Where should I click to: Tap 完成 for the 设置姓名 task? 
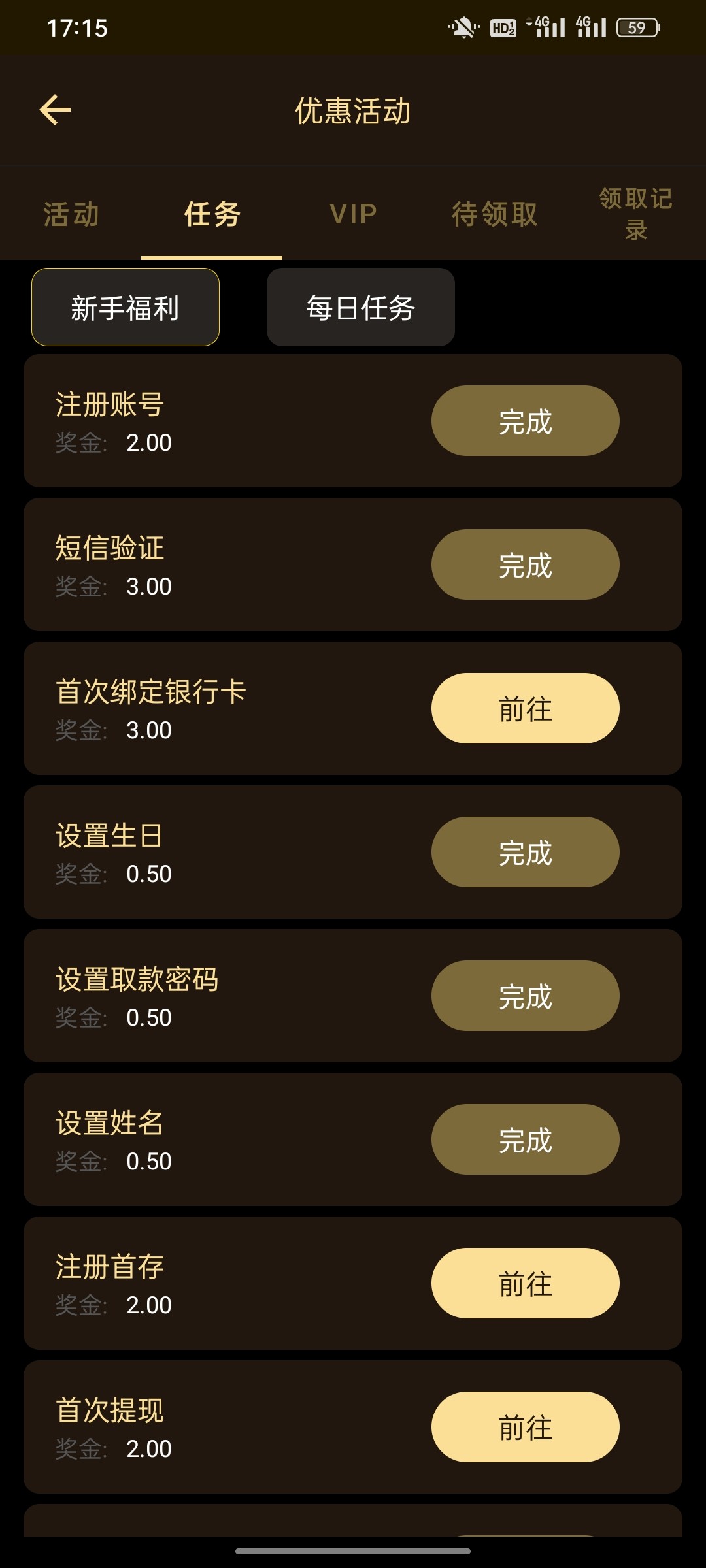526,1139
